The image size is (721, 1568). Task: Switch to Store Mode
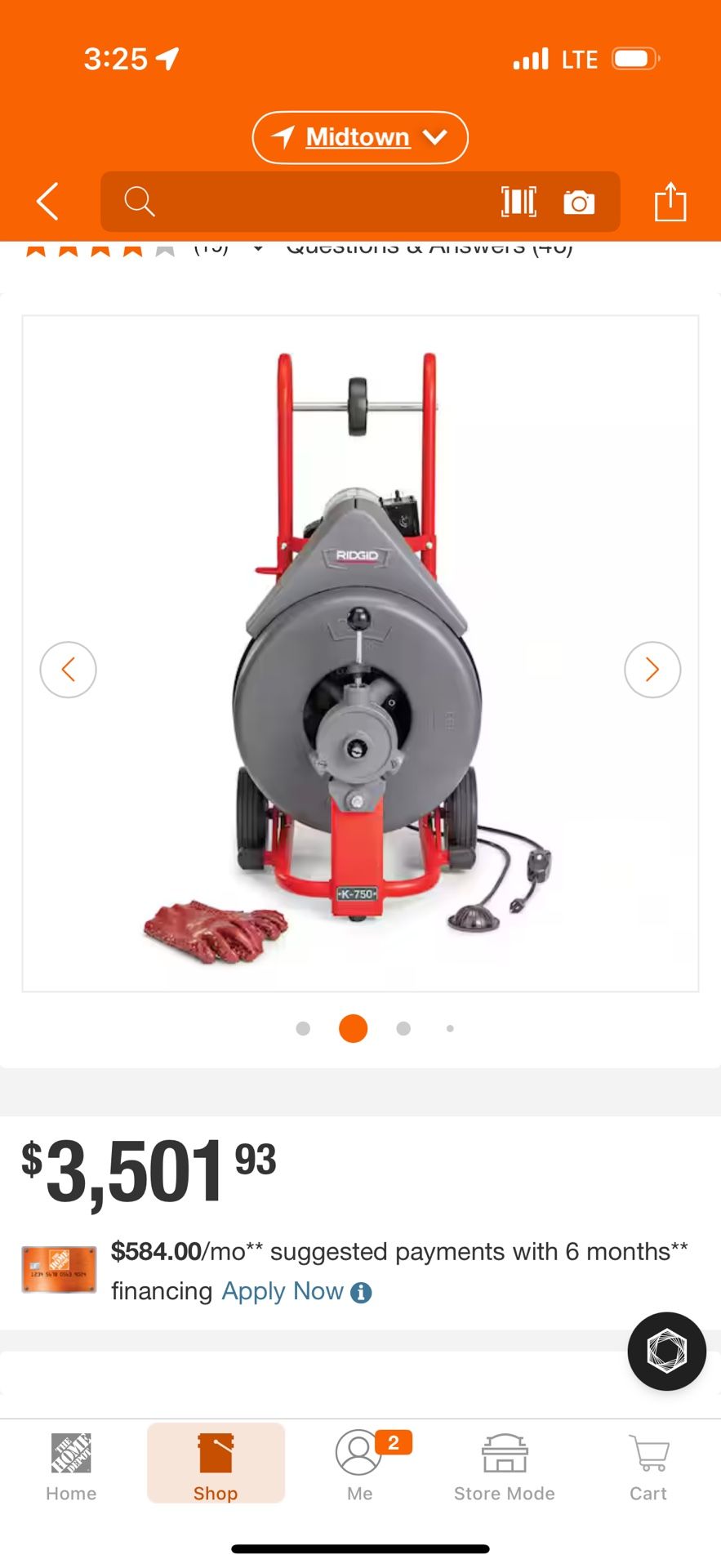pyautogui.click(x=504, y=1468)
